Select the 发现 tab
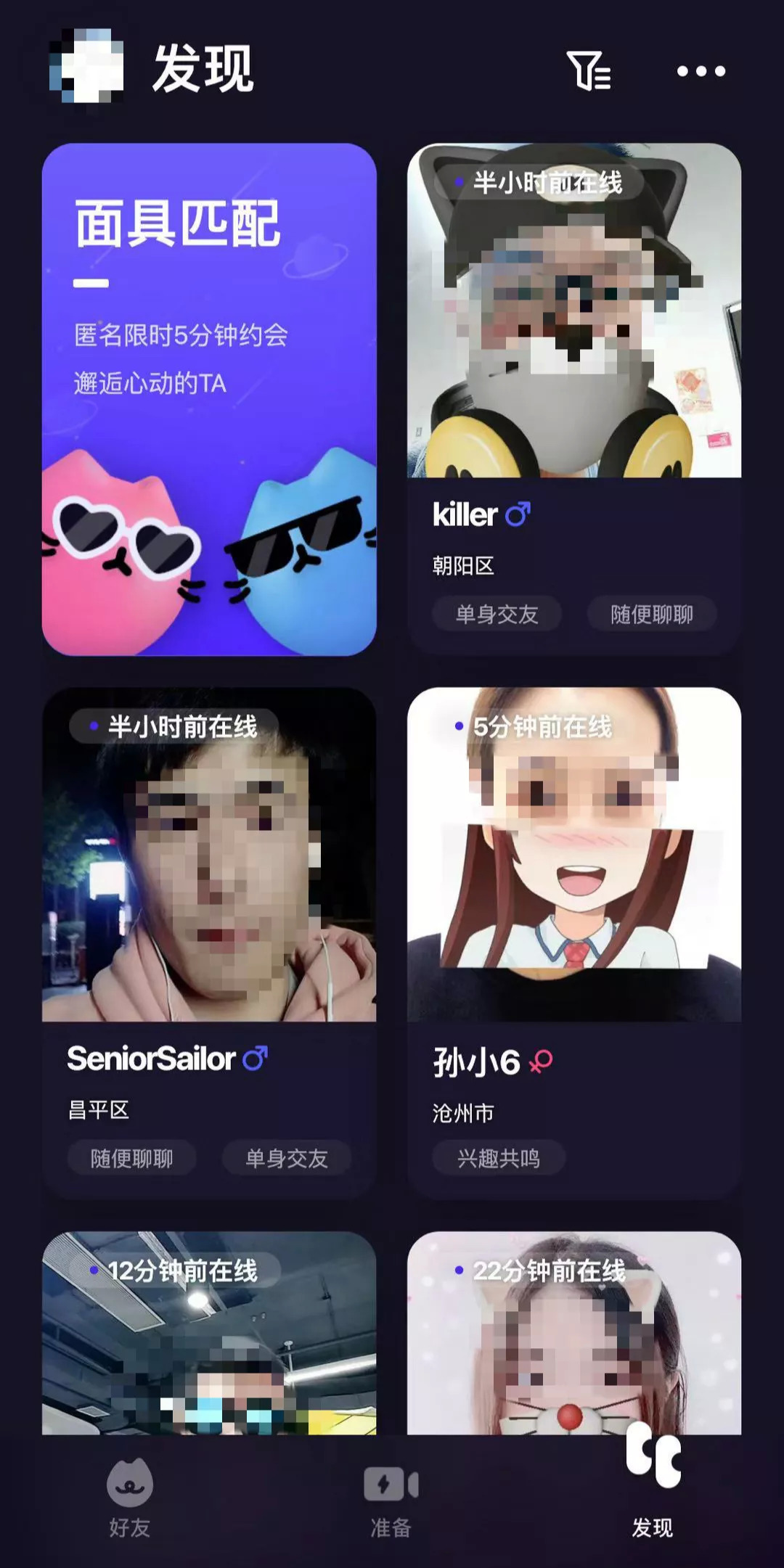784x1568 pixels. tap(652, 1498)
